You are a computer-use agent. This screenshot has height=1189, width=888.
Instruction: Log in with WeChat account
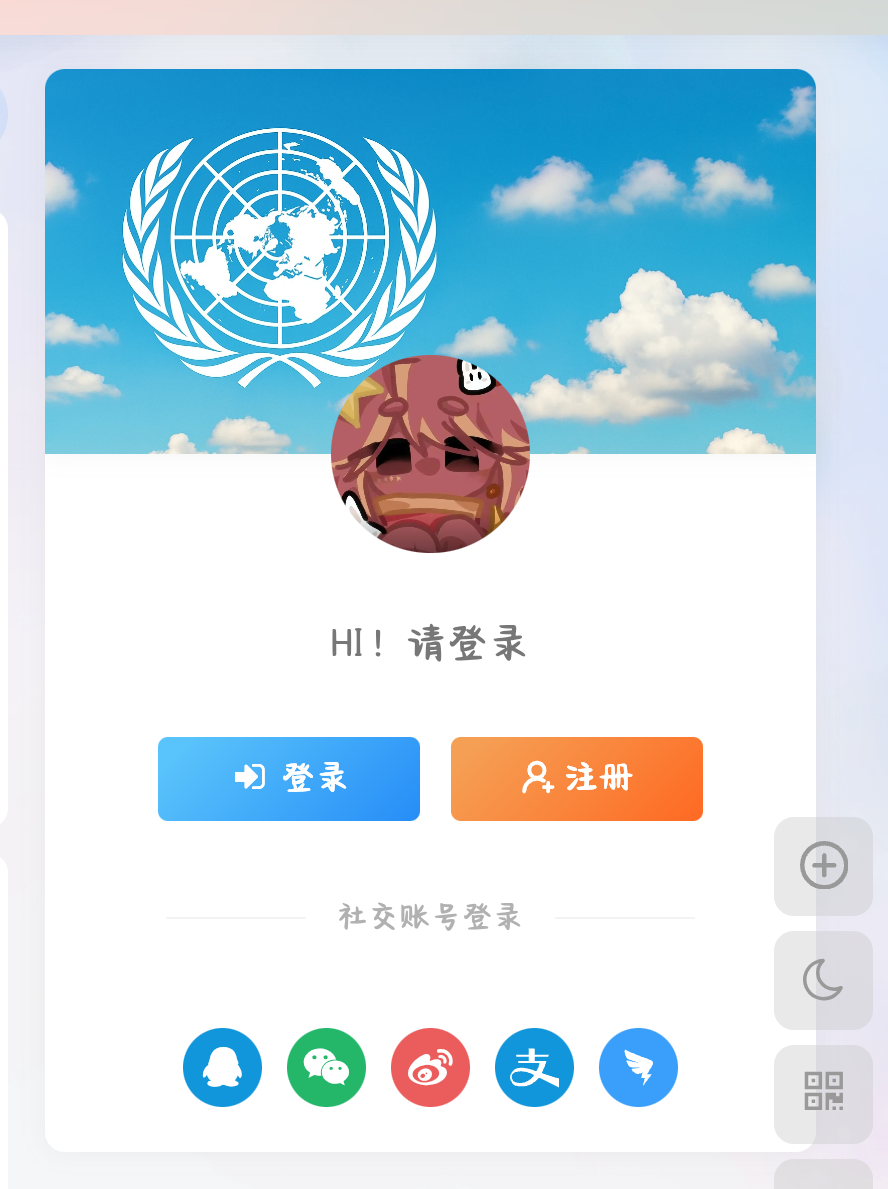click(326, 1067)
